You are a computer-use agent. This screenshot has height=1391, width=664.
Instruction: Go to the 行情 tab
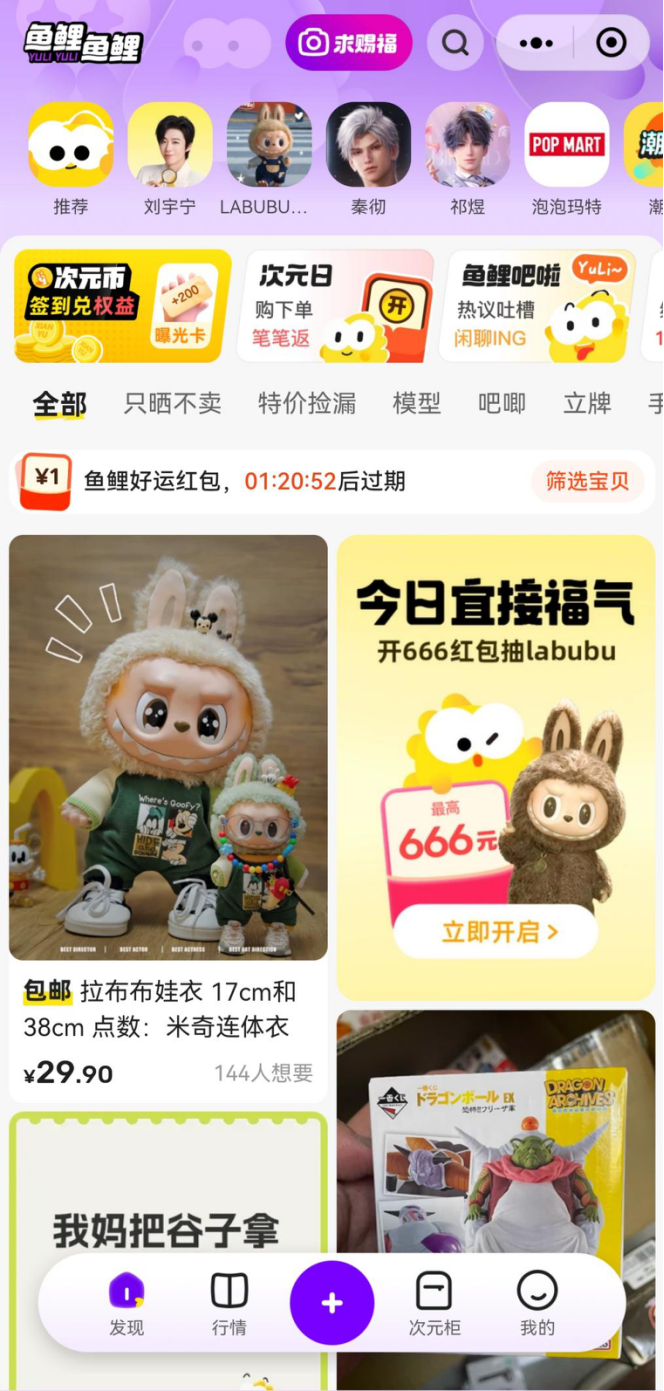229,1304
